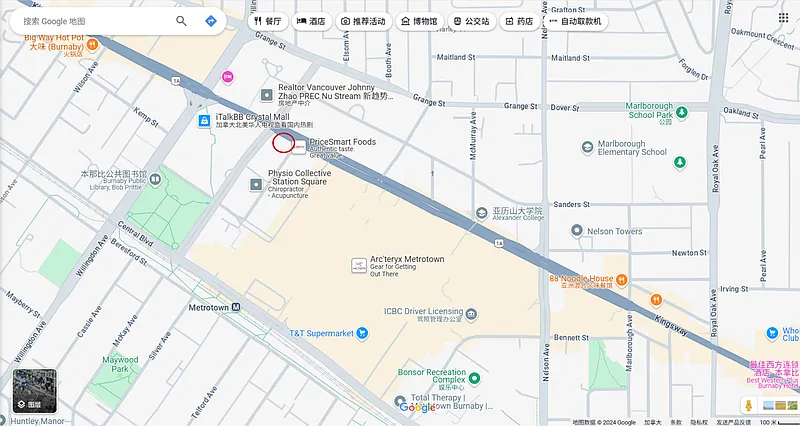The width and height of the screenshot is (800, 426).
Task: Find 自动取款机 ATMs nearby
Action: click(574, 21)
